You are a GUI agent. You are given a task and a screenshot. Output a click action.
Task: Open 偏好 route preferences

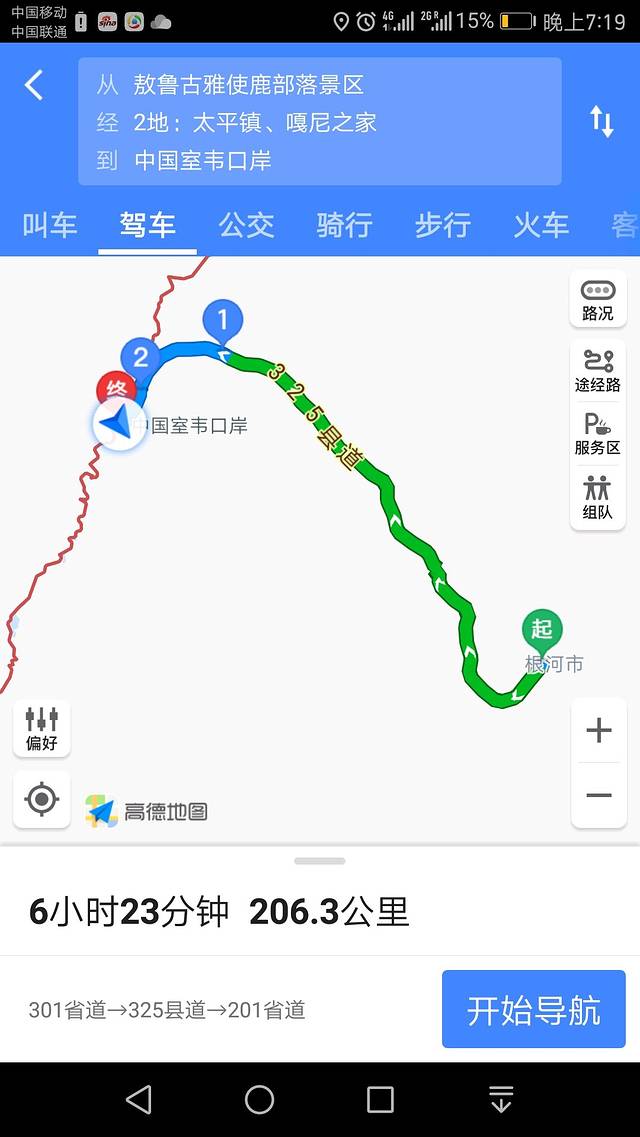[x=42, y=728]
